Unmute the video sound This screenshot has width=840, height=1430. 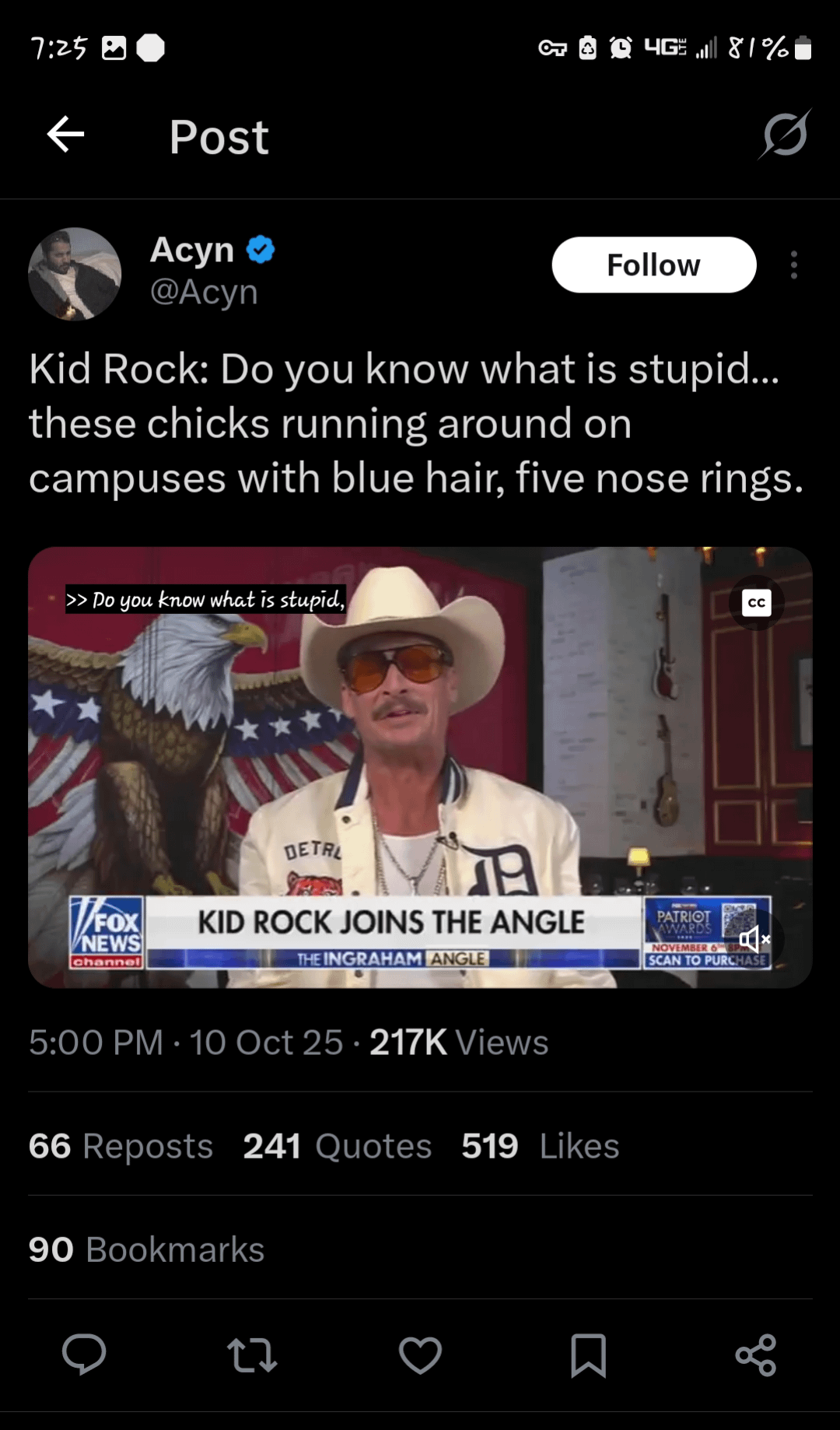click(754, 939)
